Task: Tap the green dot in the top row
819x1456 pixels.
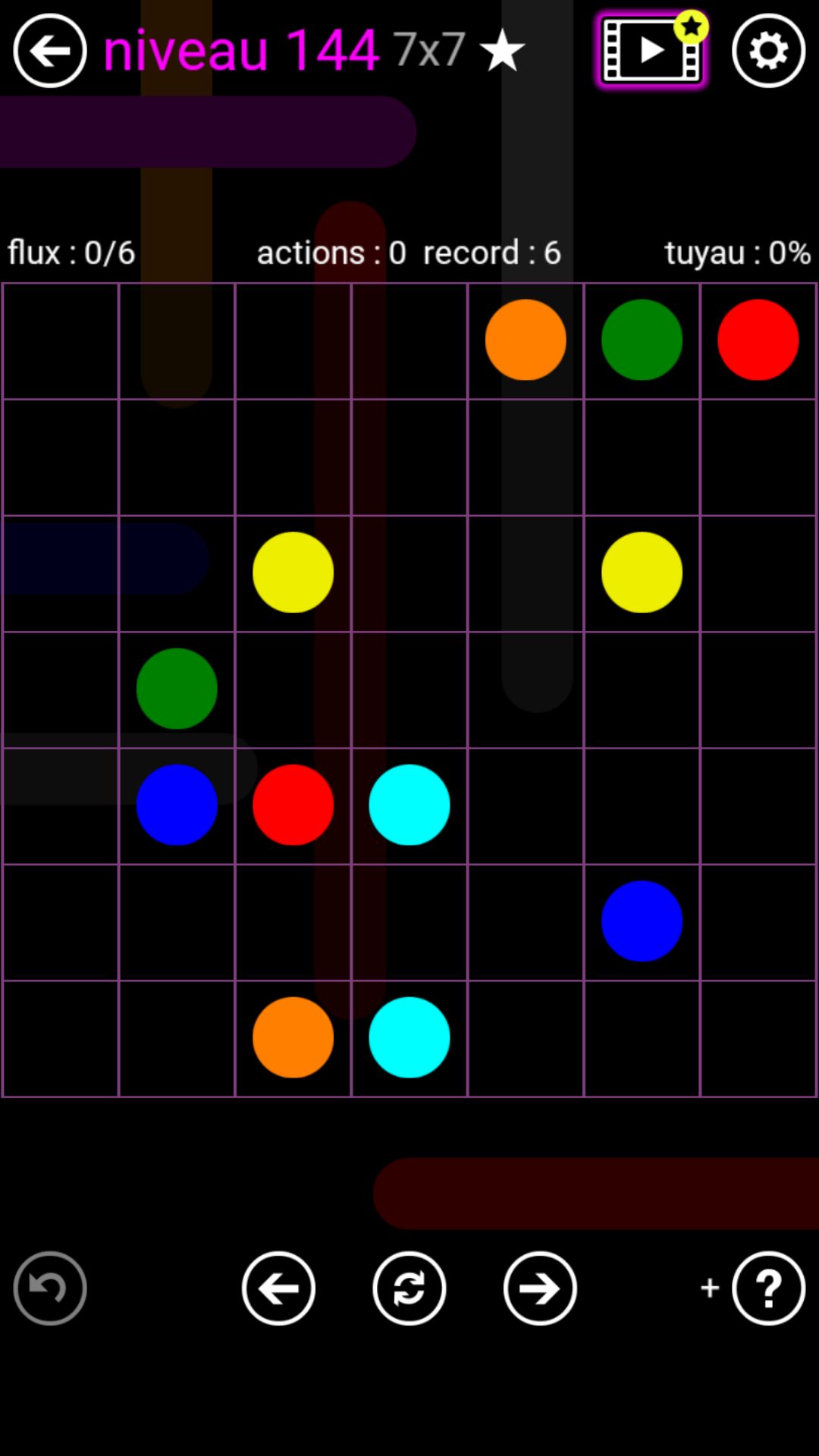Action: pos(642,340)
